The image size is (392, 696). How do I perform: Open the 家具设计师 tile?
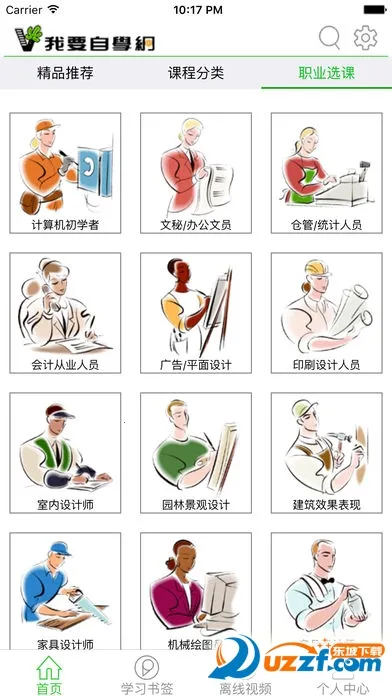(x=65, y=592)
